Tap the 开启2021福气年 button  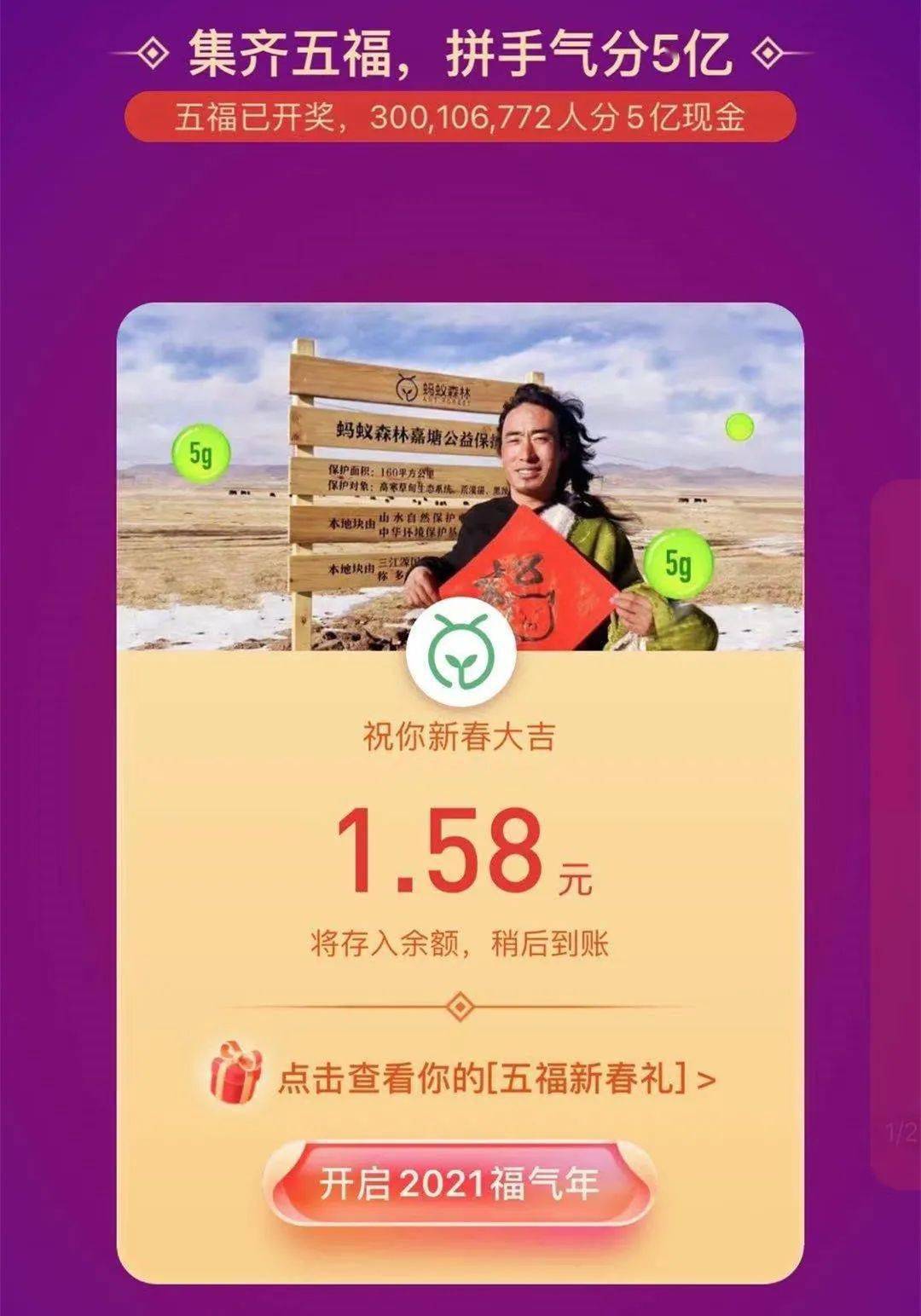click(x=460, y=1184)
